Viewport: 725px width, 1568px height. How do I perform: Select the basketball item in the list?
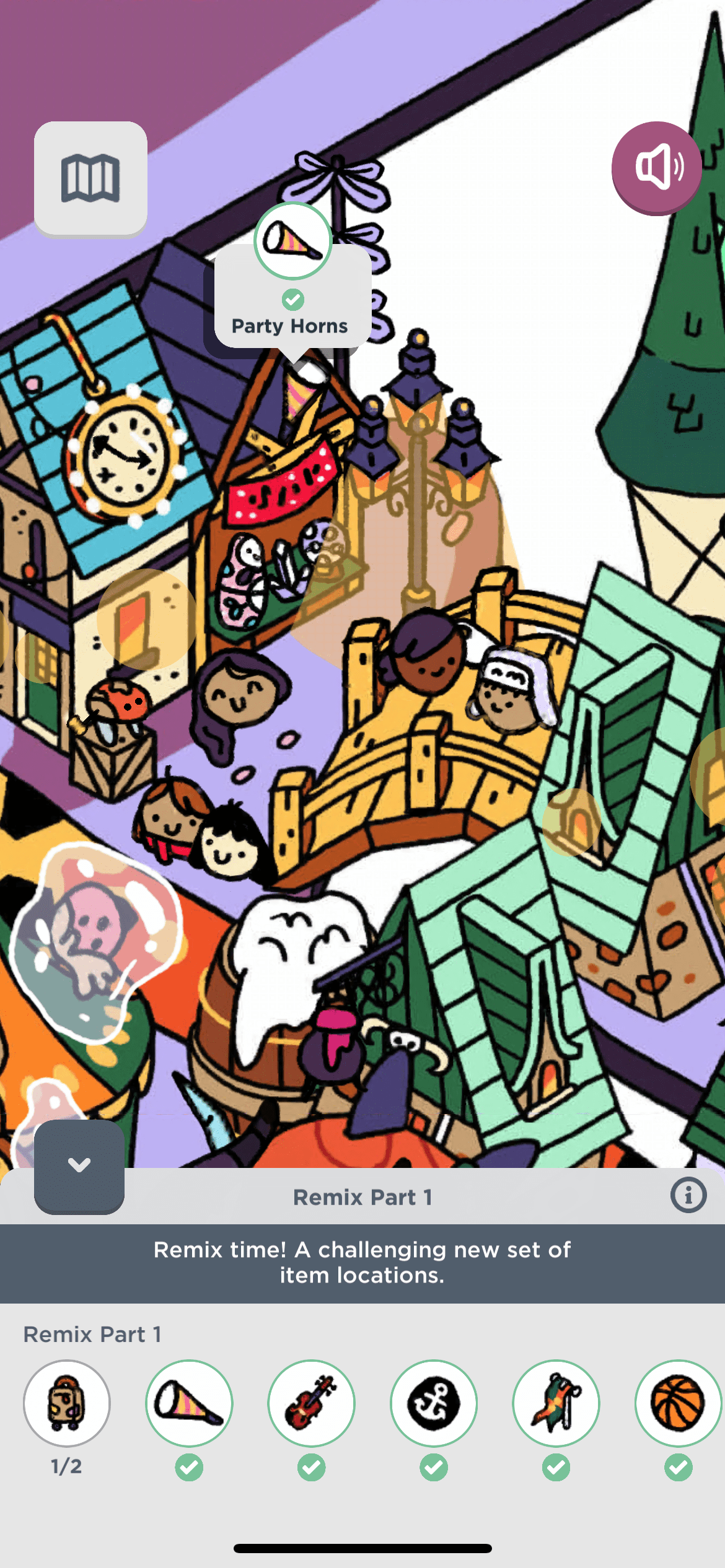678,1403
